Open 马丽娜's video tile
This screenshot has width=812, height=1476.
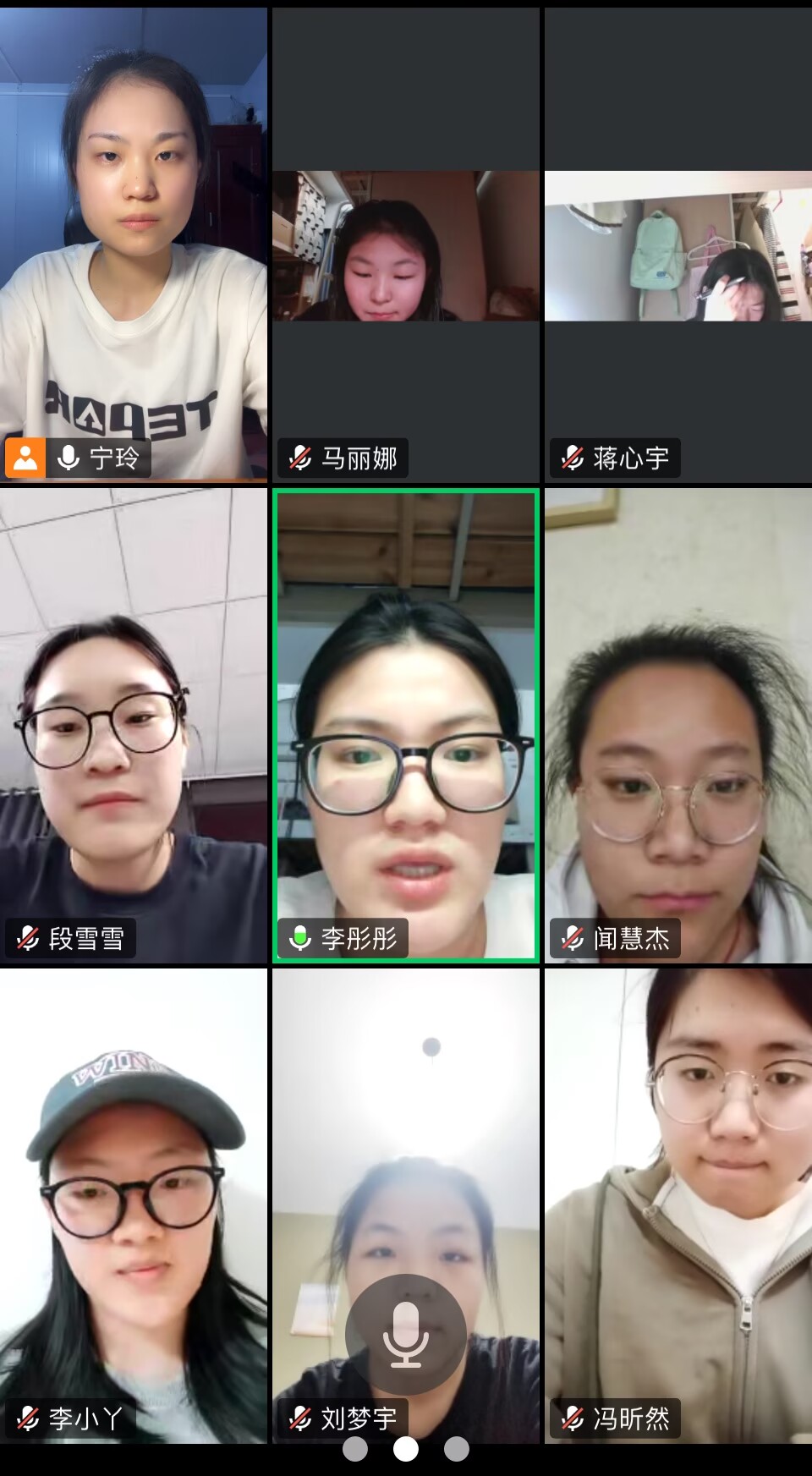405,245
